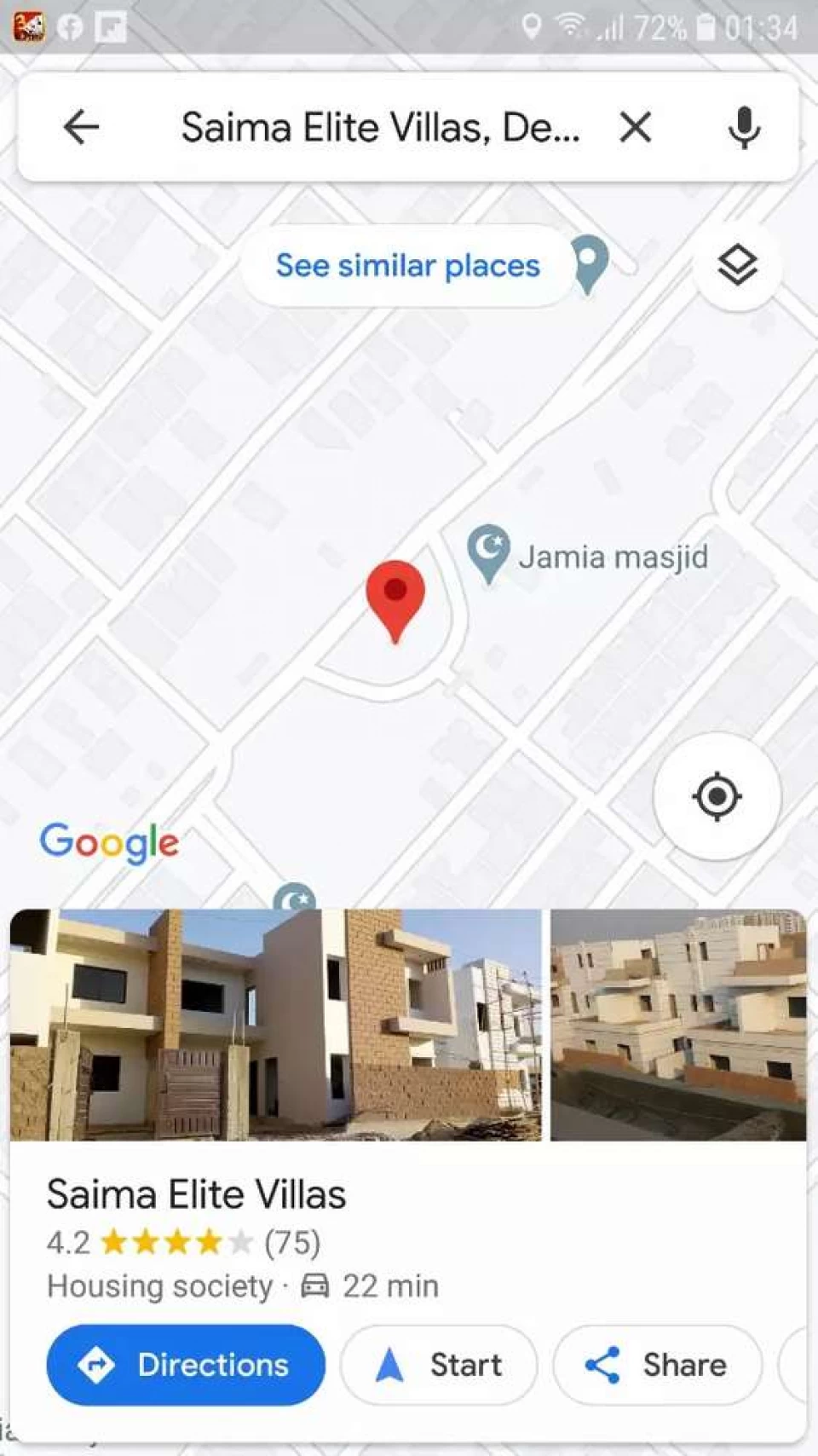Start voice search with the microphone
The image size is (818, 1456).
point(744,128)
